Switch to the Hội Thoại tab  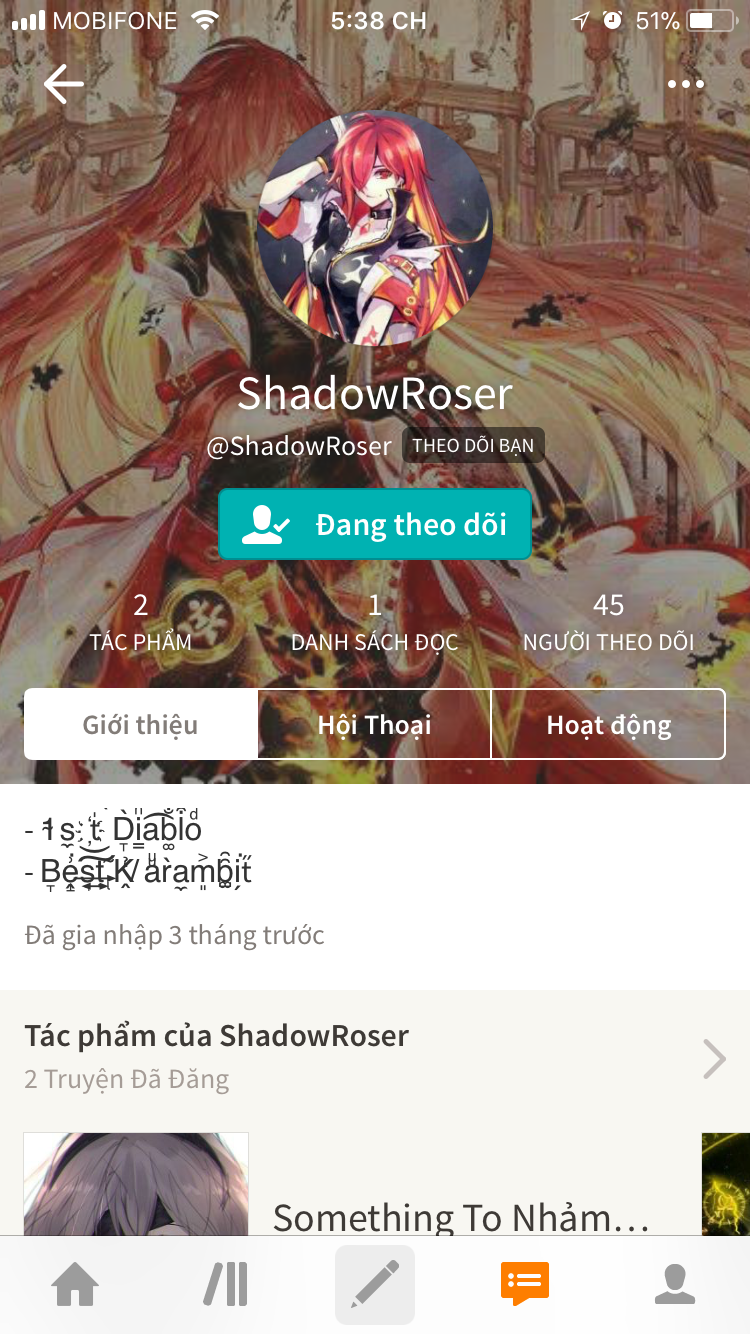(375, 724)
